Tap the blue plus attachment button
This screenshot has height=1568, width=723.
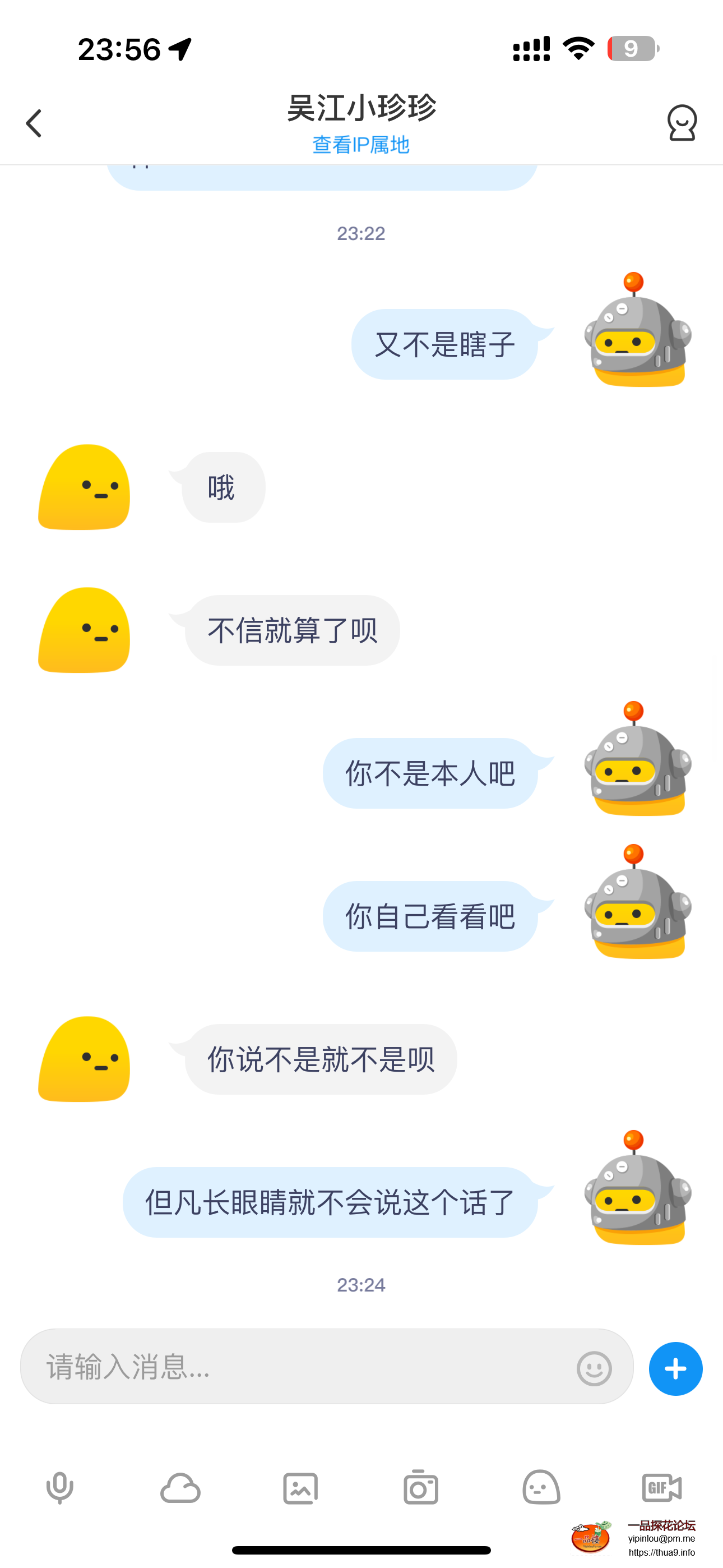(x=674, y=1368)
